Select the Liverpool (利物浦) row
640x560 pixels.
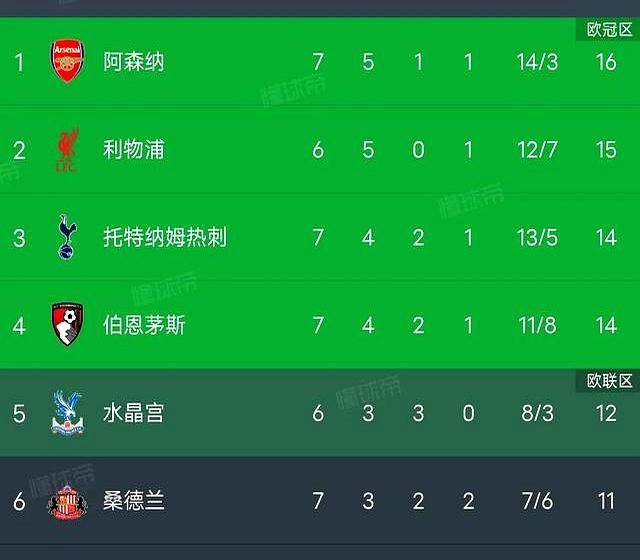(134, 150)
